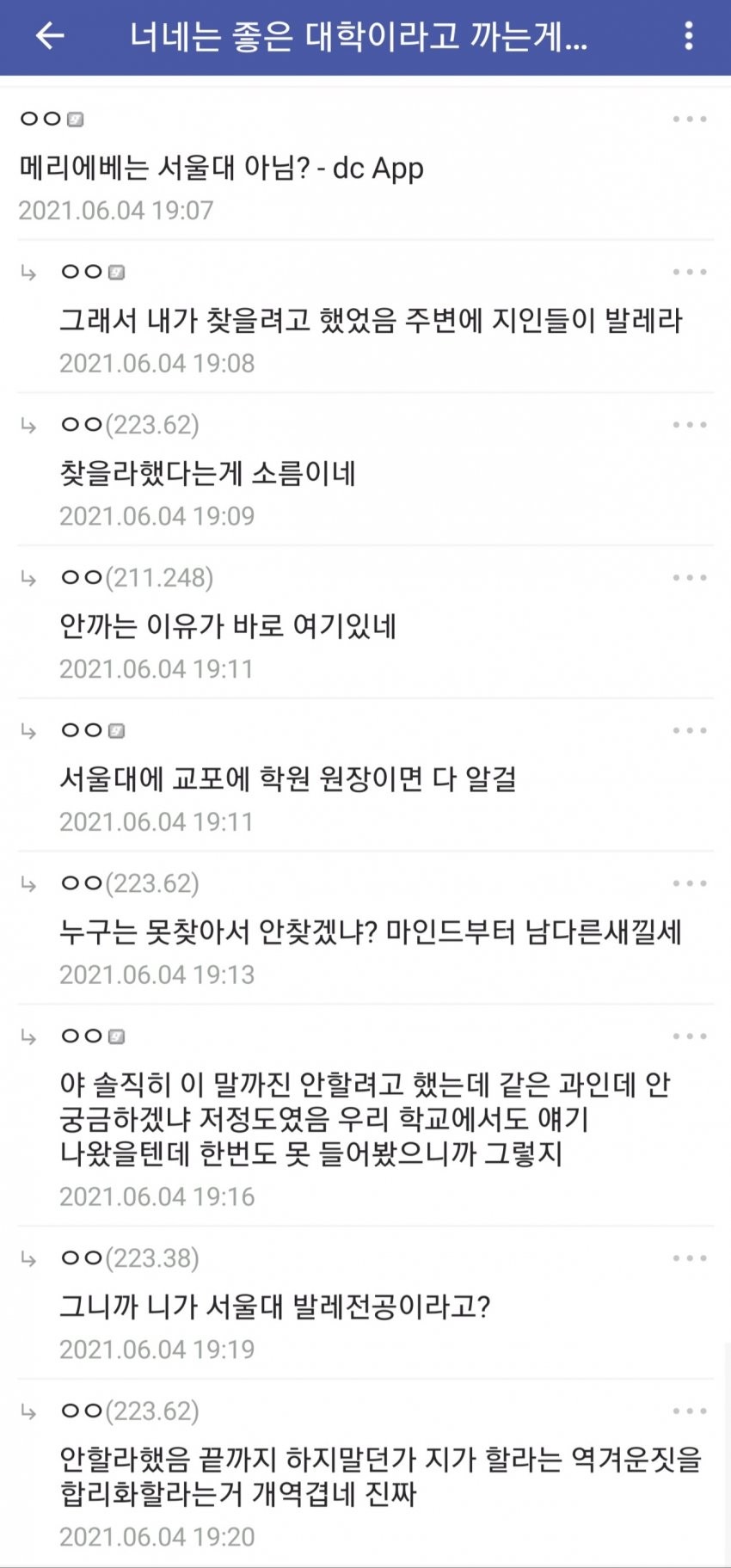
Task: Go back using the header arrow
Action: click(x=50, y=35)
